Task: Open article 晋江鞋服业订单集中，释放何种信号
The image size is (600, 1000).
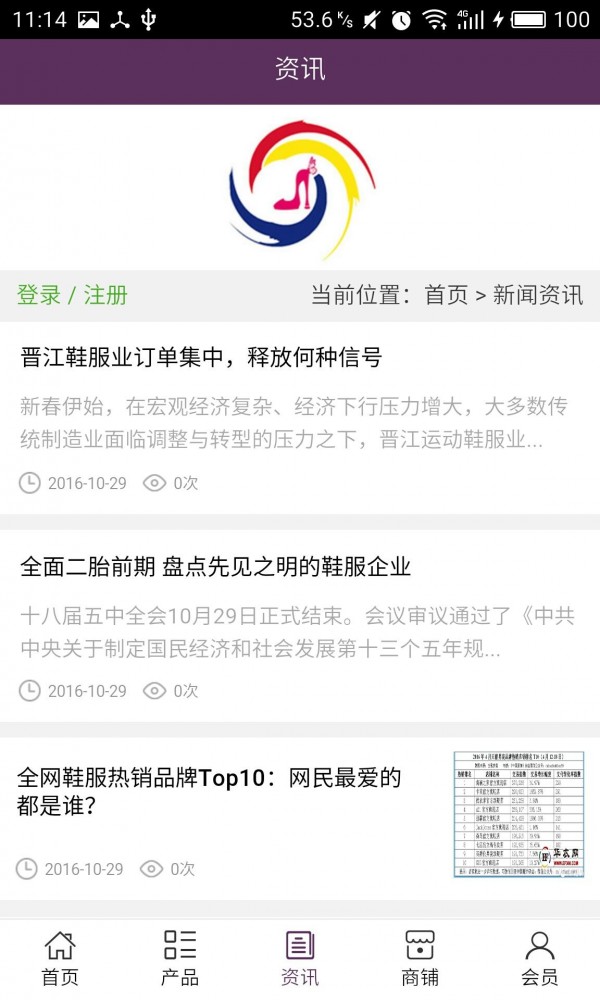Action: [x=201, y=357]
